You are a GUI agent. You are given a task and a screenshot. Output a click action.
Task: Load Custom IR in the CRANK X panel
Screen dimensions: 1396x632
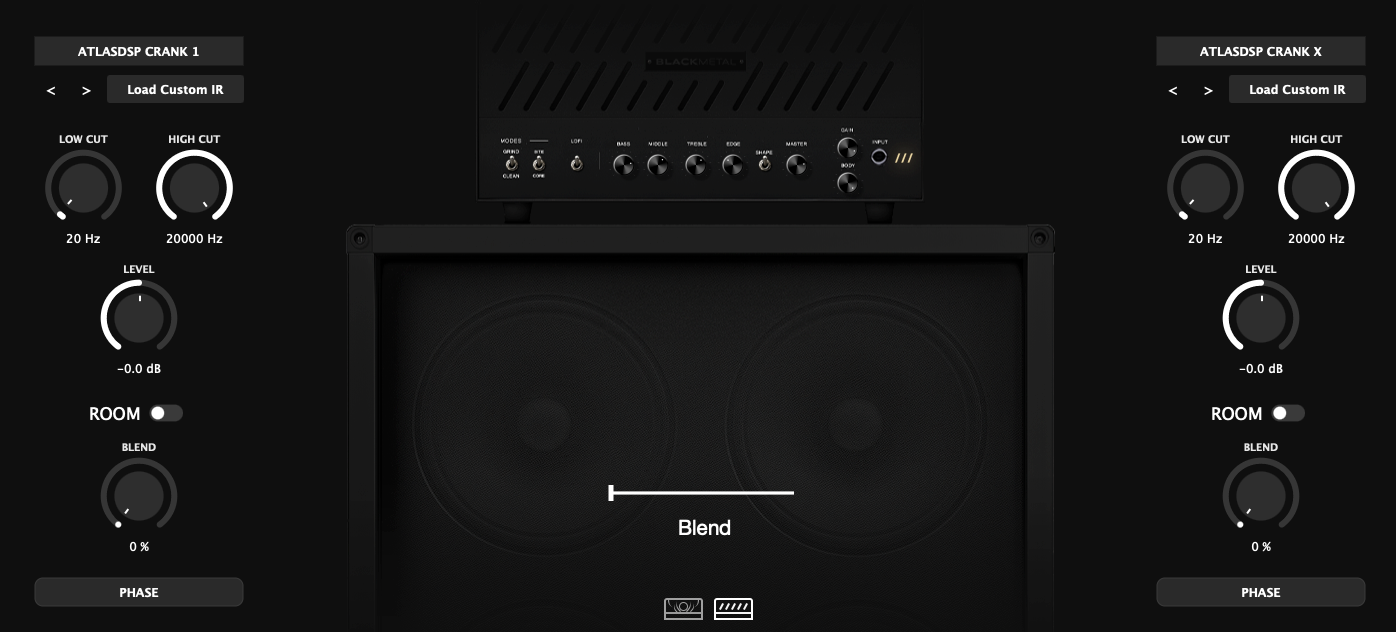coord(1297,90)
